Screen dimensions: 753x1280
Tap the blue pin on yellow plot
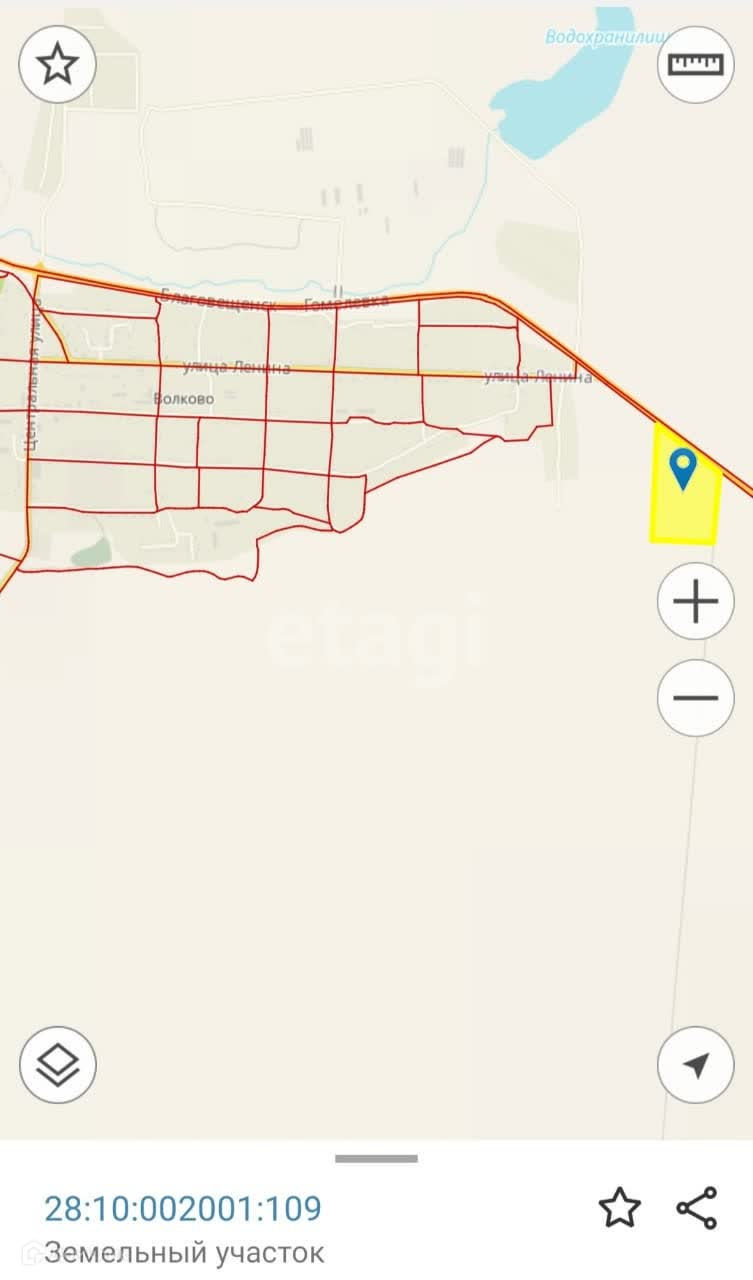683,468
